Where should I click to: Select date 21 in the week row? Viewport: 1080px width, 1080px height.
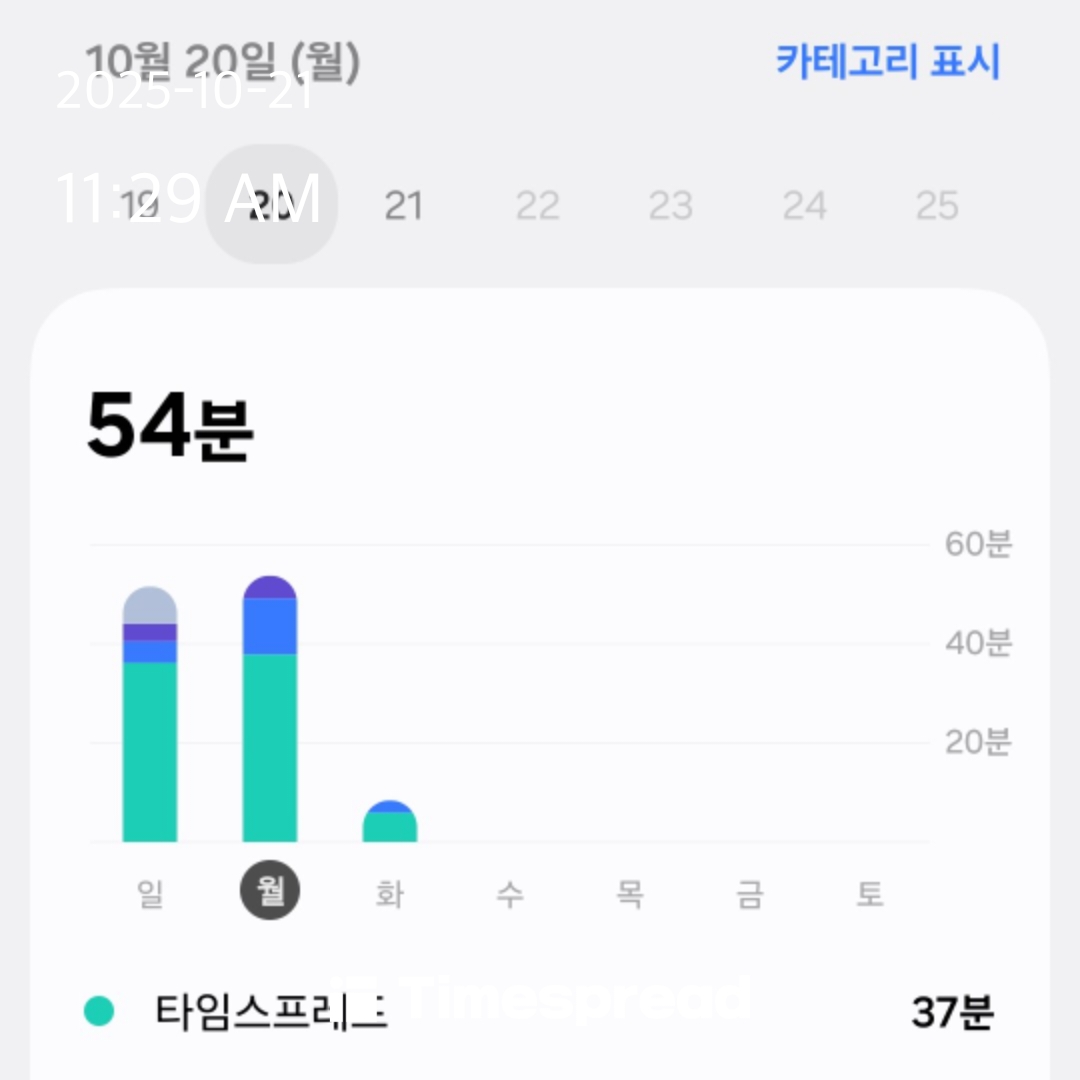coord(403,206)
